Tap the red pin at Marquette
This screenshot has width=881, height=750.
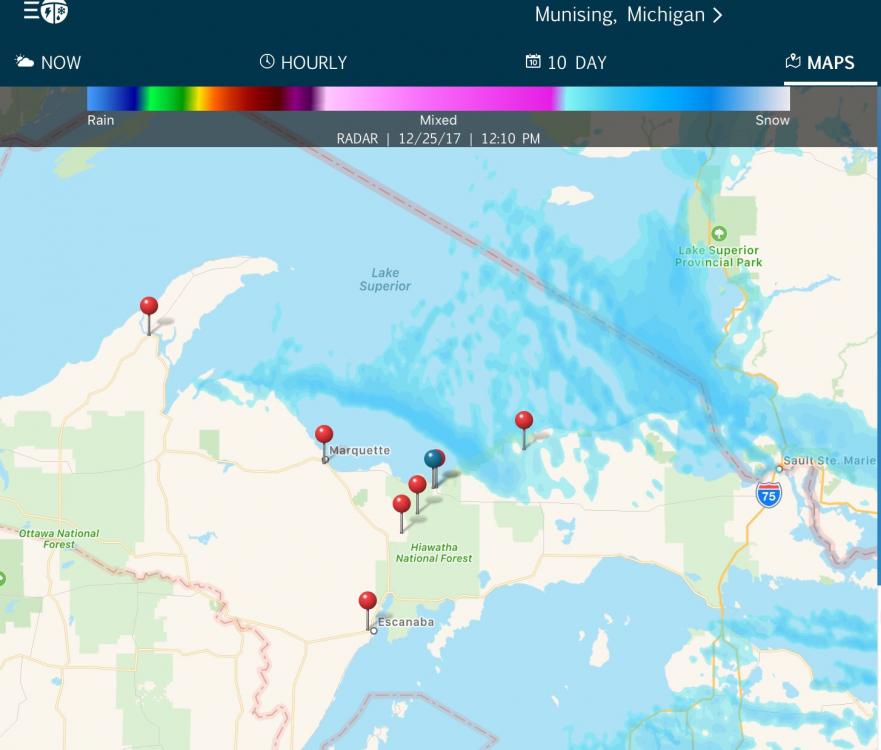click(324, 436)
